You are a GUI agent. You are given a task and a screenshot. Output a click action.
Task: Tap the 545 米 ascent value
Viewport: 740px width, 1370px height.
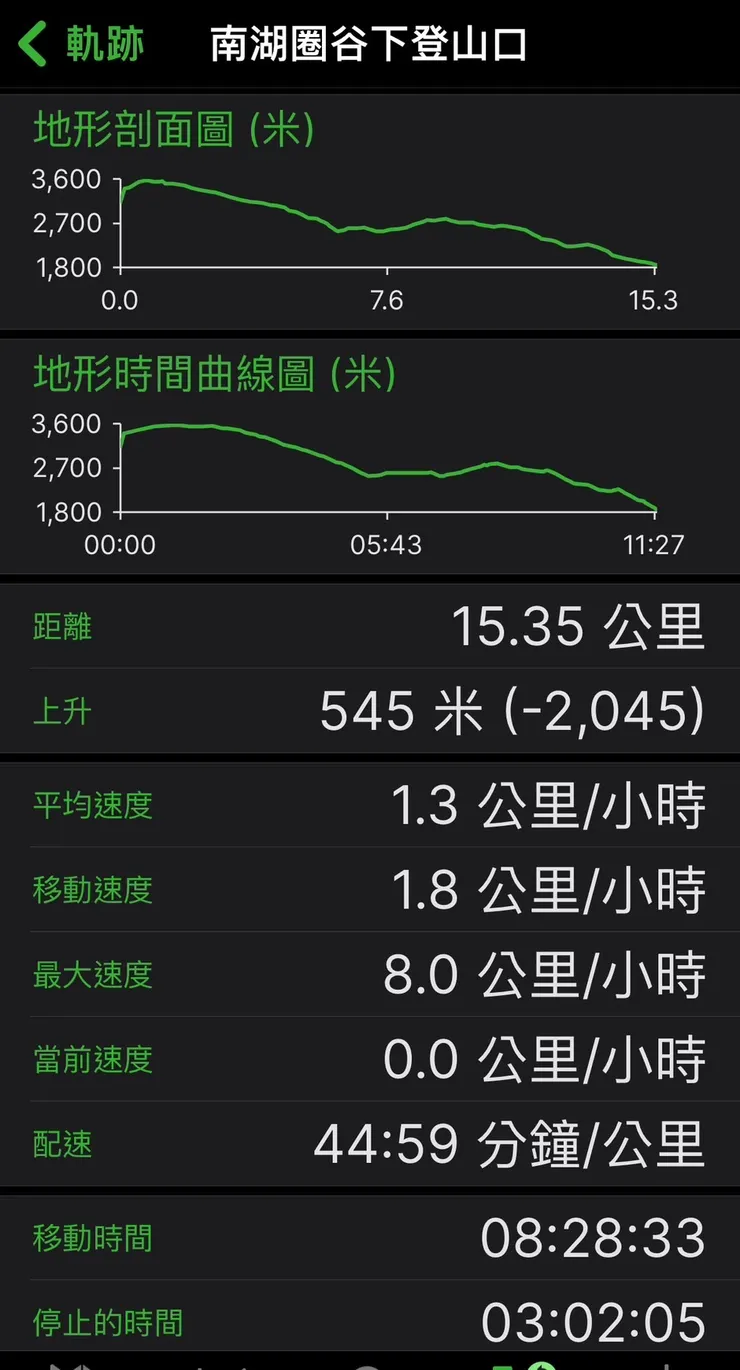(x=510, y=710)
